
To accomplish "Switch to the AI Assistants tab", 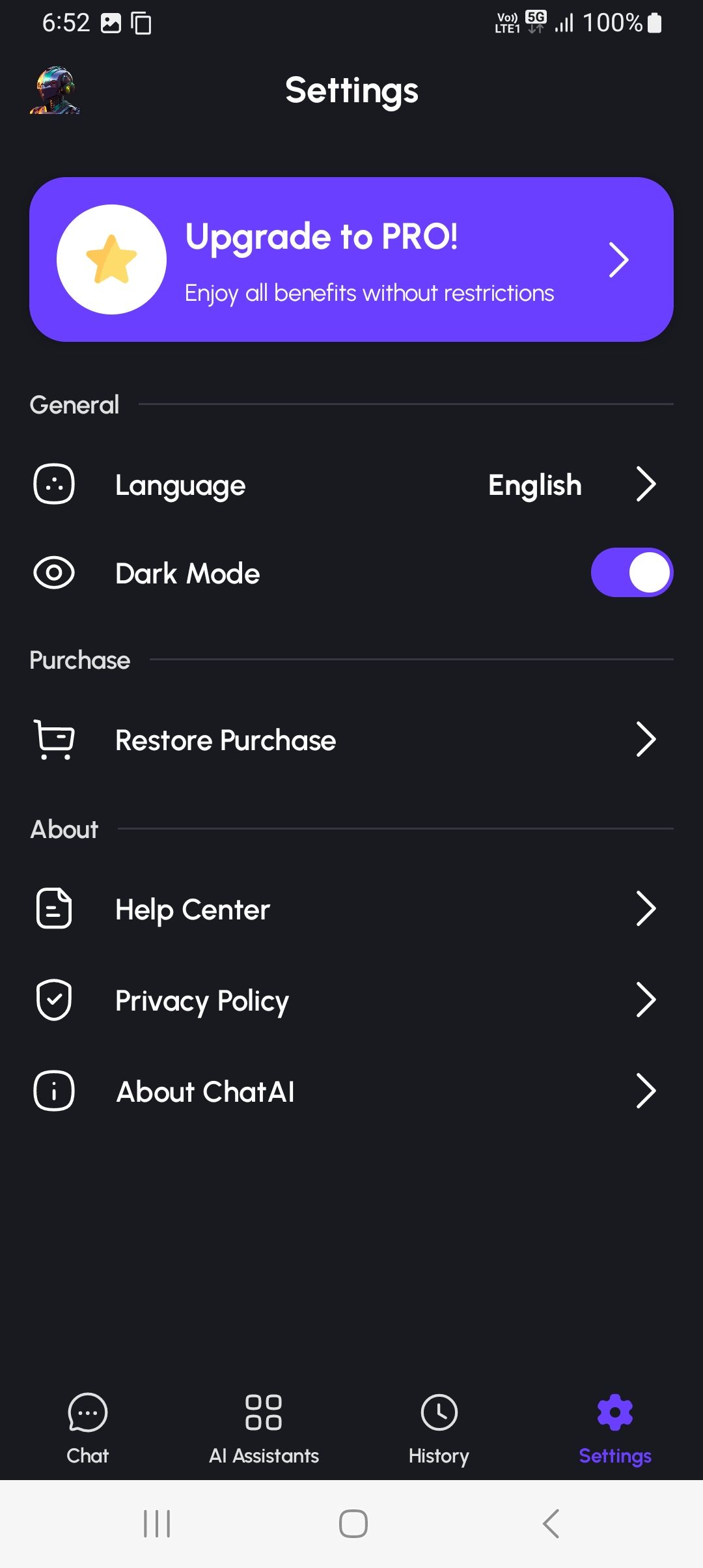I will (264, 1429).
